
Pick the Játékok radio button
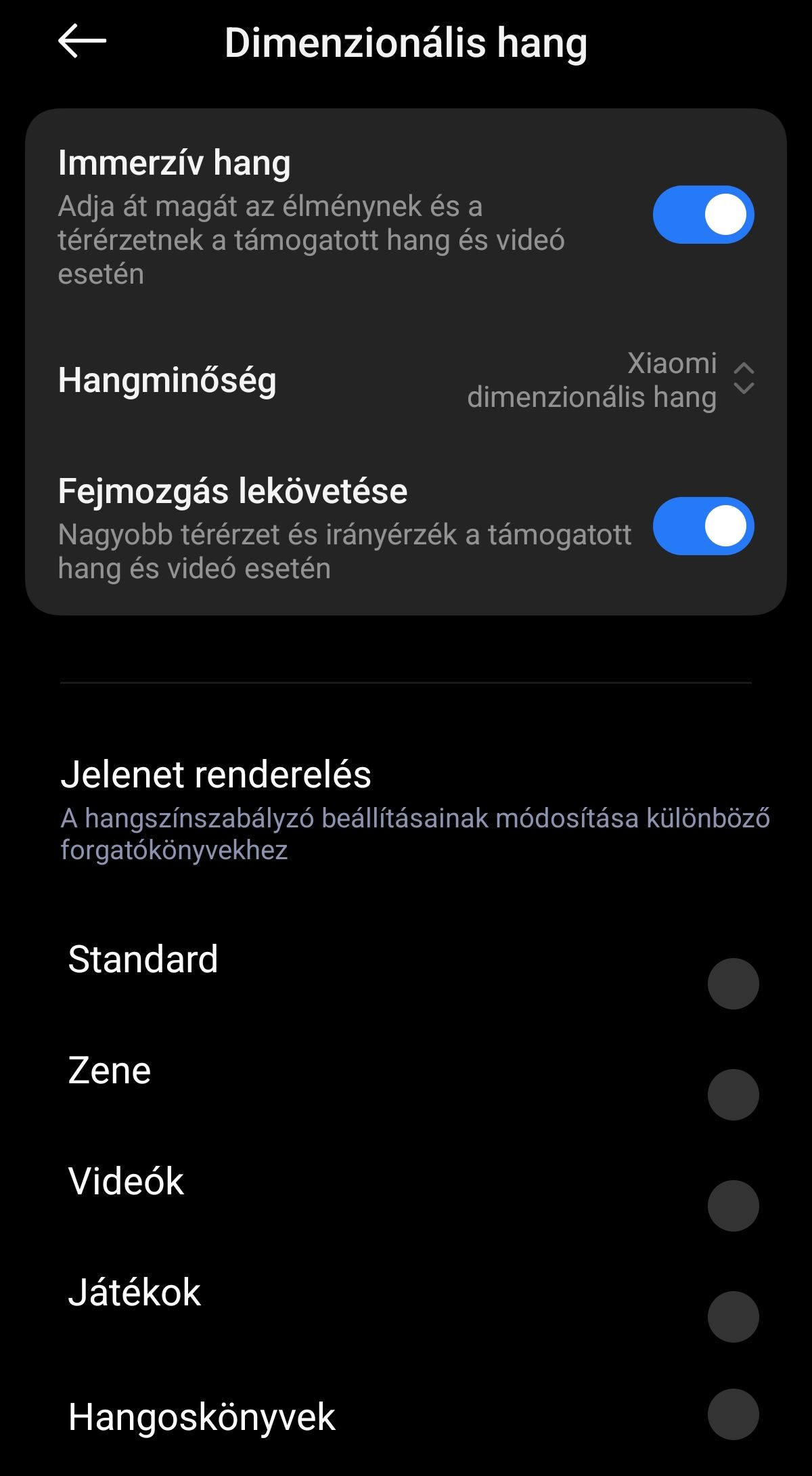point(733,1316)
